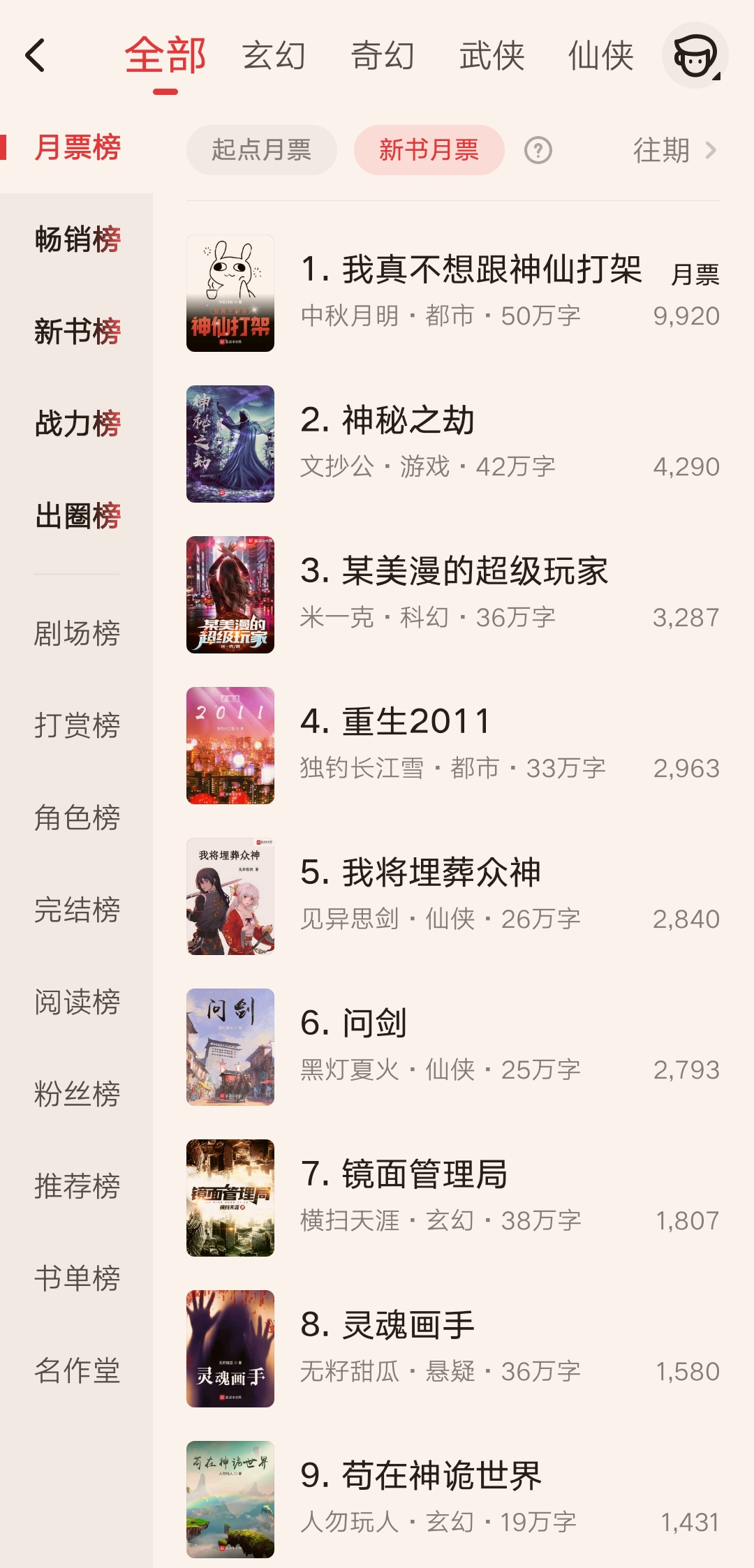
Task: Switch to the 仙侠 category tab
Action: [x=602, y=56]
